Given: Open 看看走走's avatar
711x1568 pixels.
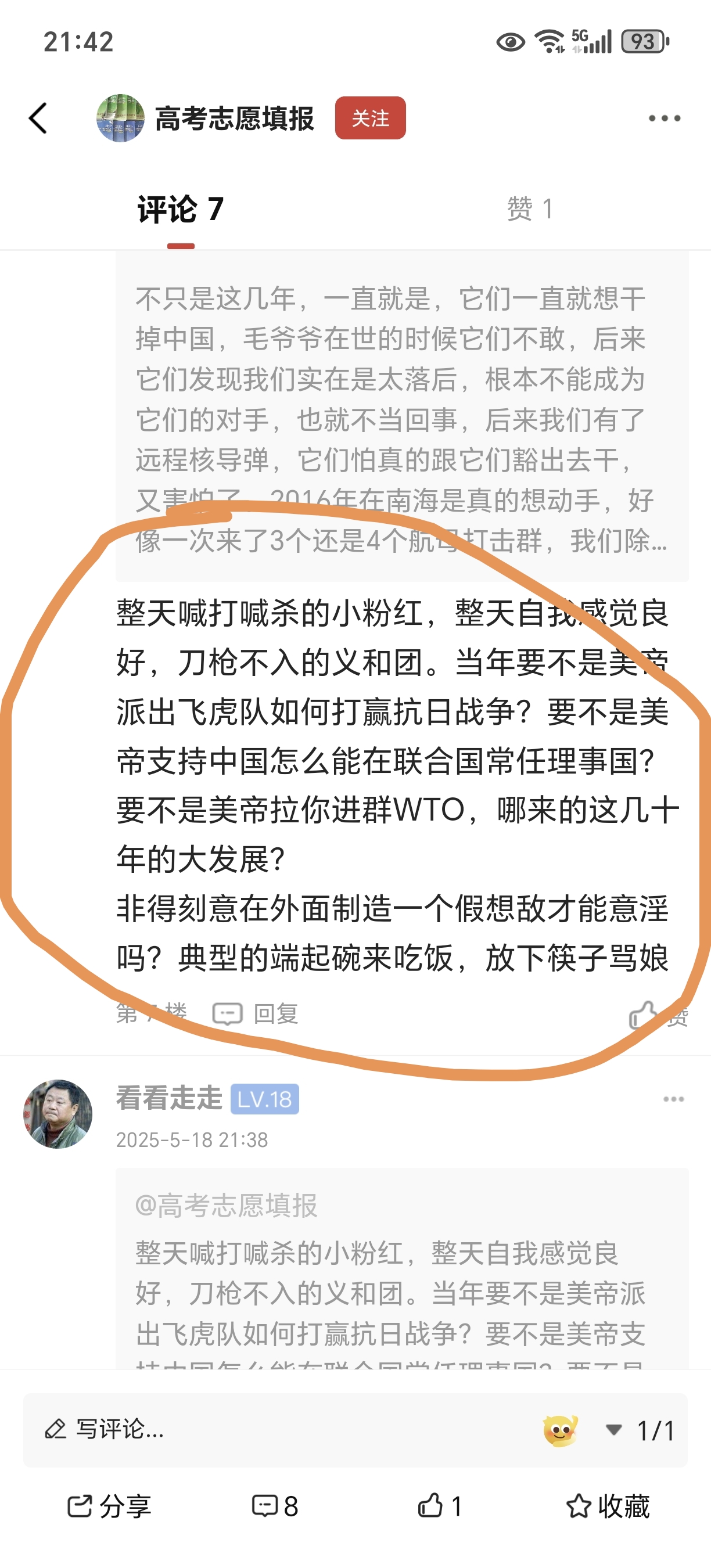Looking at the screenshot, I should [58, 1114].
